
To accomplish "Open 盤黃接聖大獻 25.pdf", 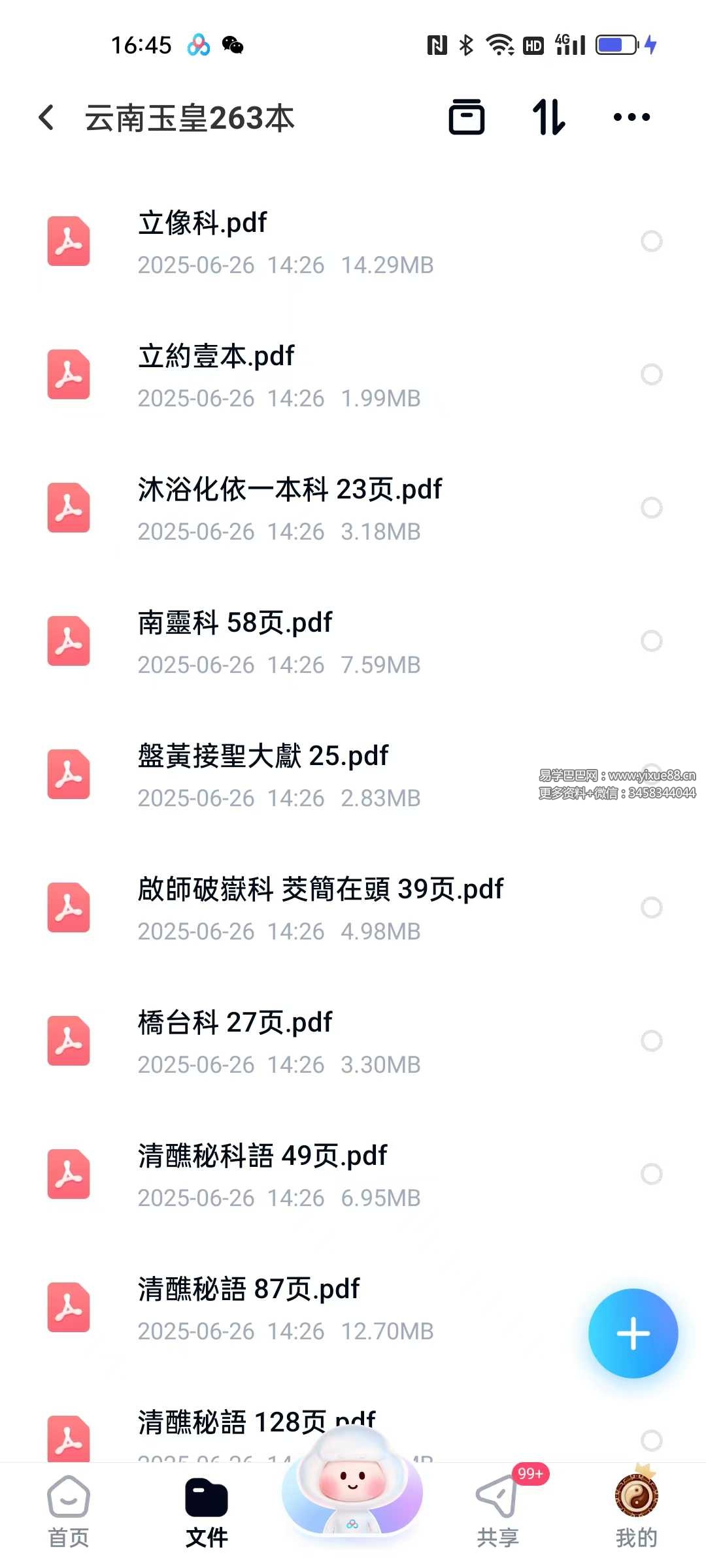I will 263,775.
